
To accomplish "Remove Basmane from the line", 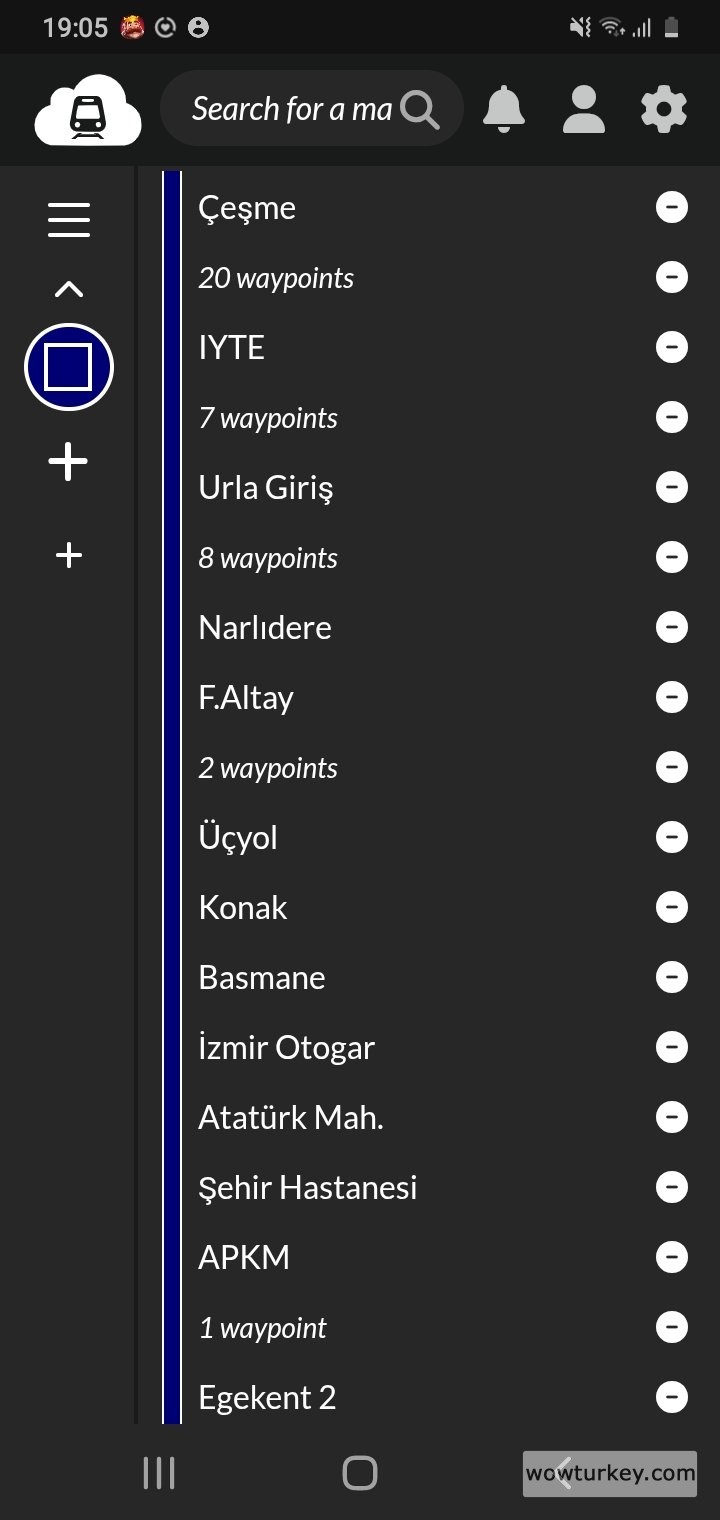I will 671,978.
